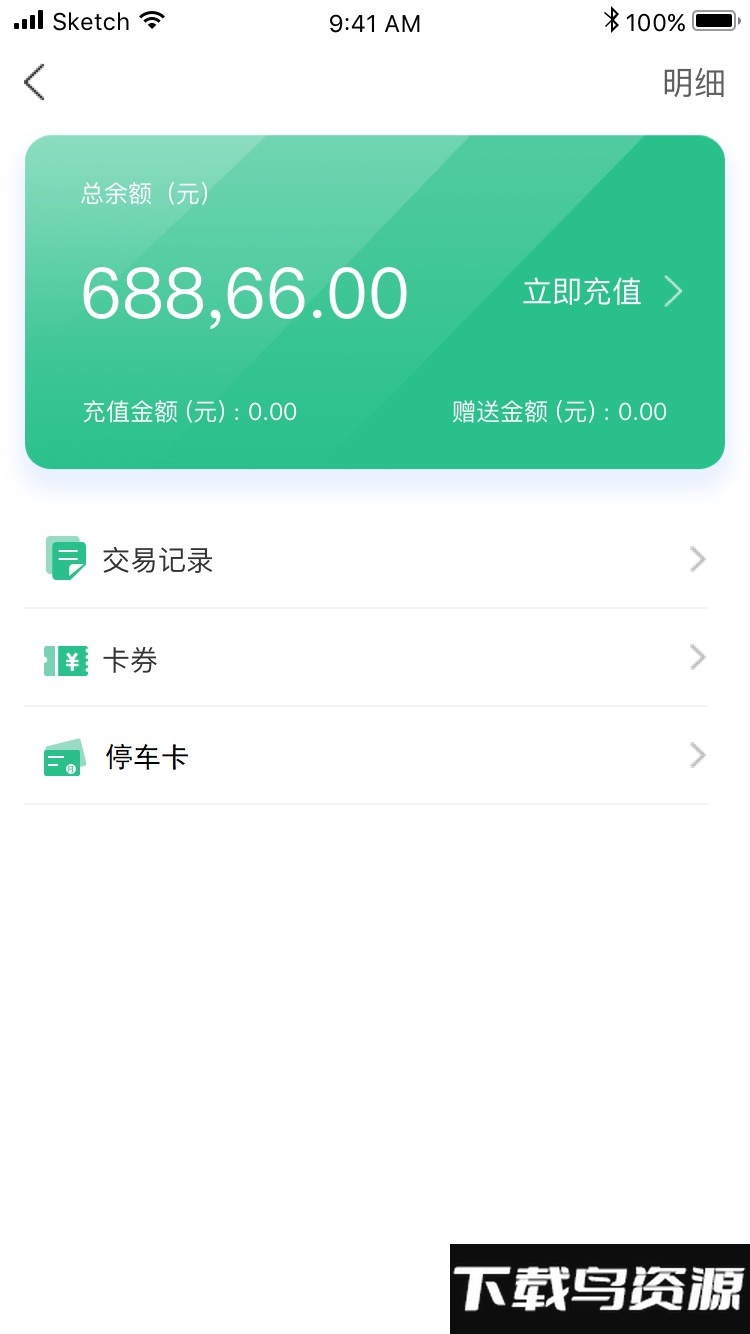Expand the 交易记录 row via its chevron
This screenshot has width=750, height=1334.
tap(696, 559)
